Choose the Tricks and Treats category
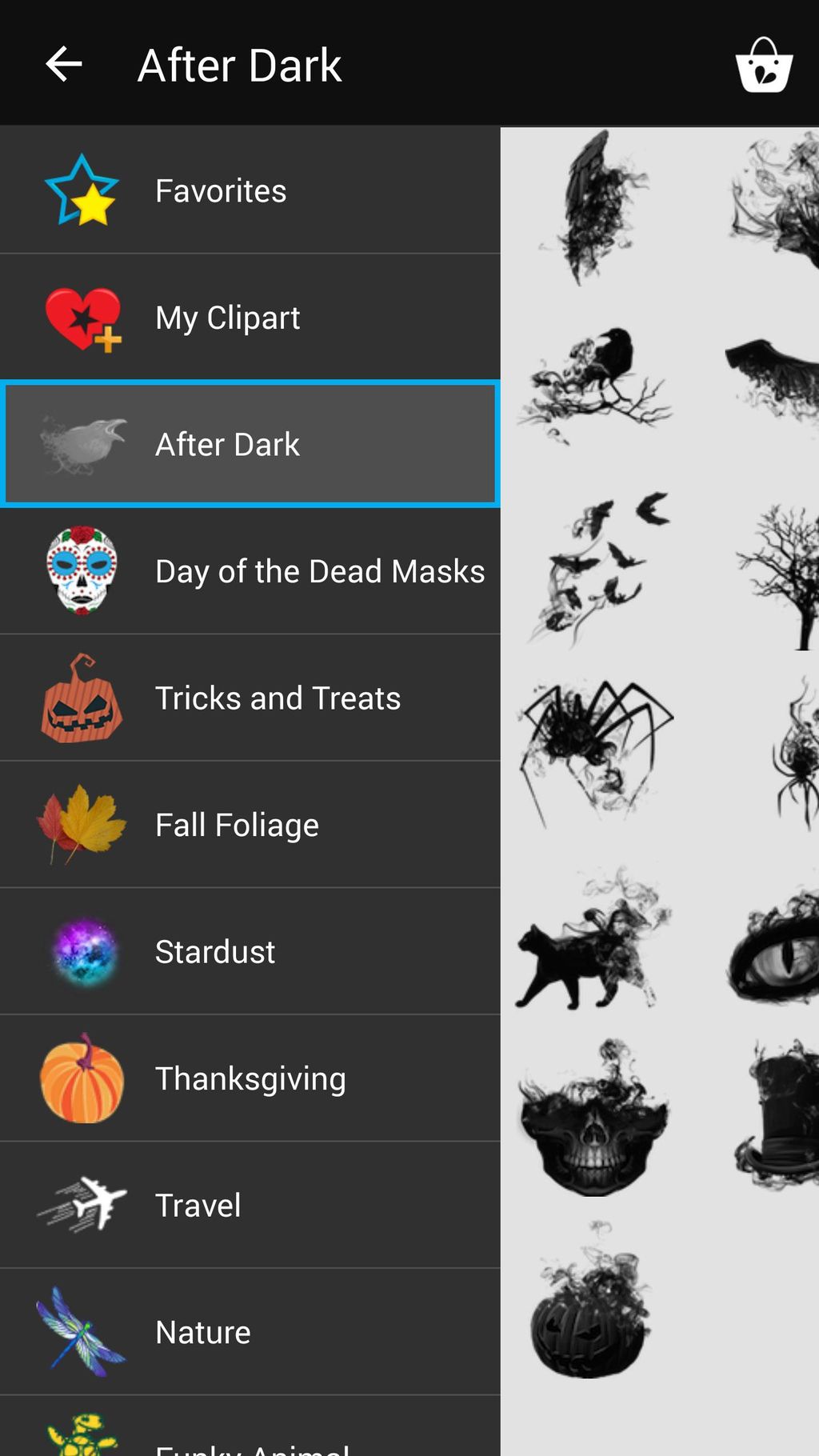The image size is (819, 1456). pyautogui.click(x=250, y=698)
